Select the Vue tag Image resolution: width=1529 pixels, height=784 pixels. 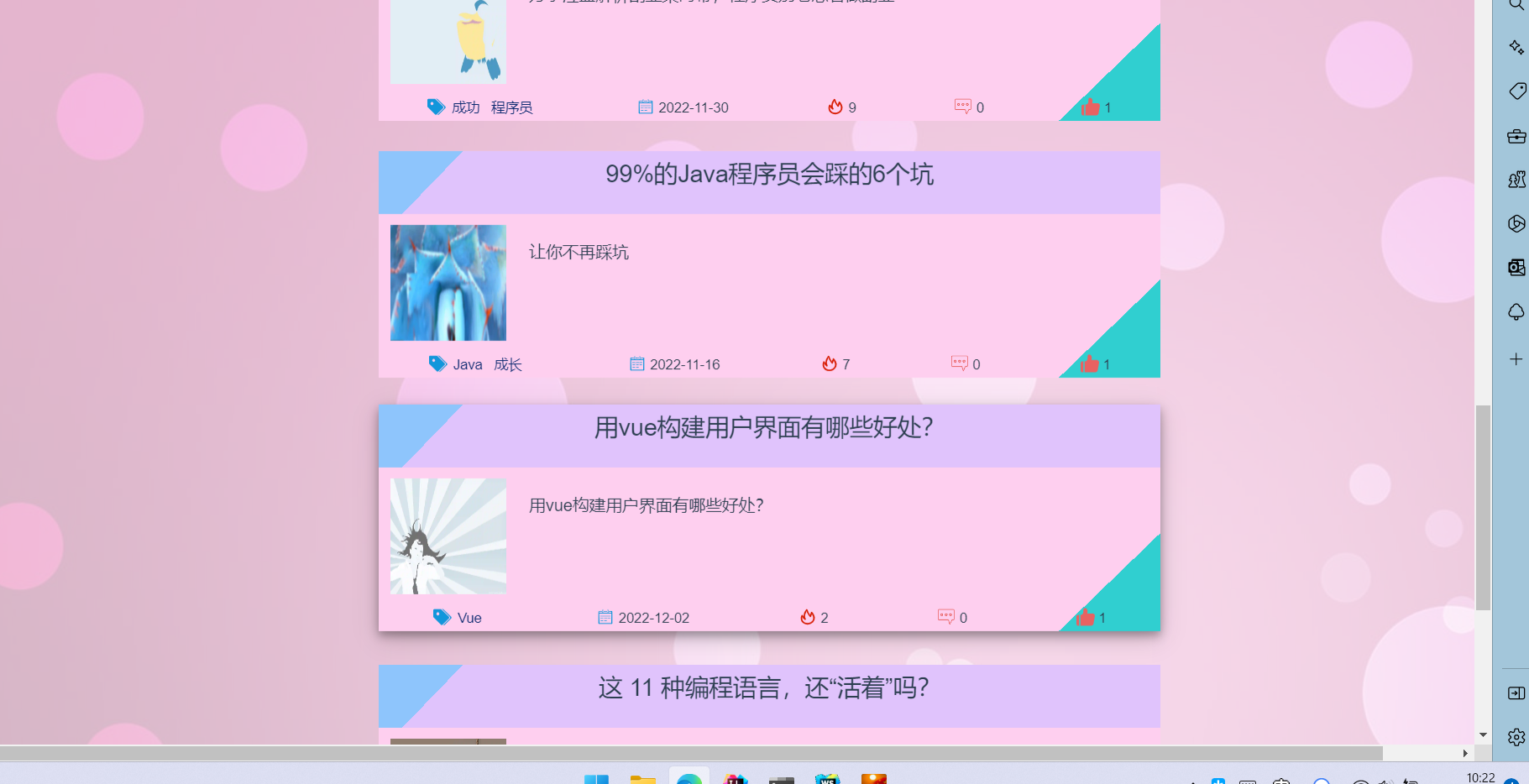[469, 618]
